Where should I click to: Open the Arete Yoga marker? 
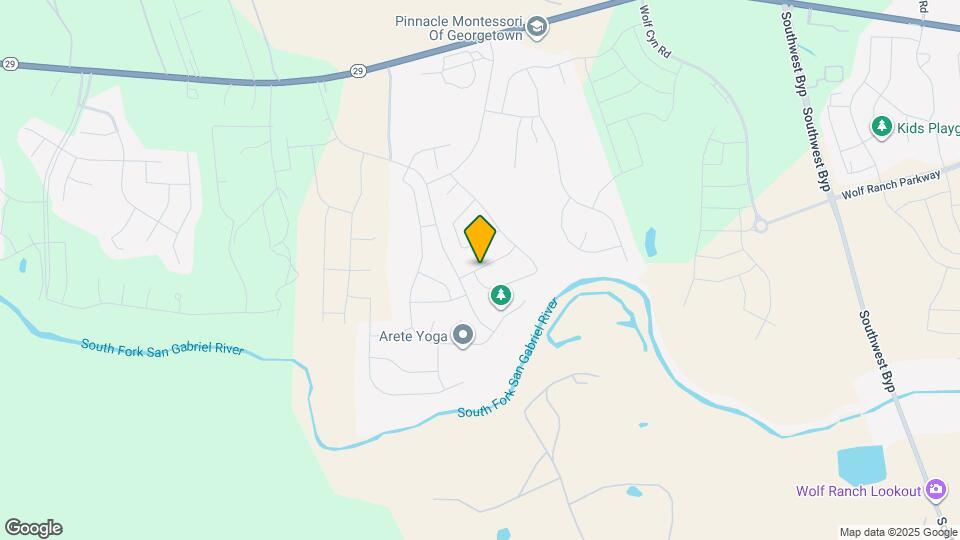point(462,336)
